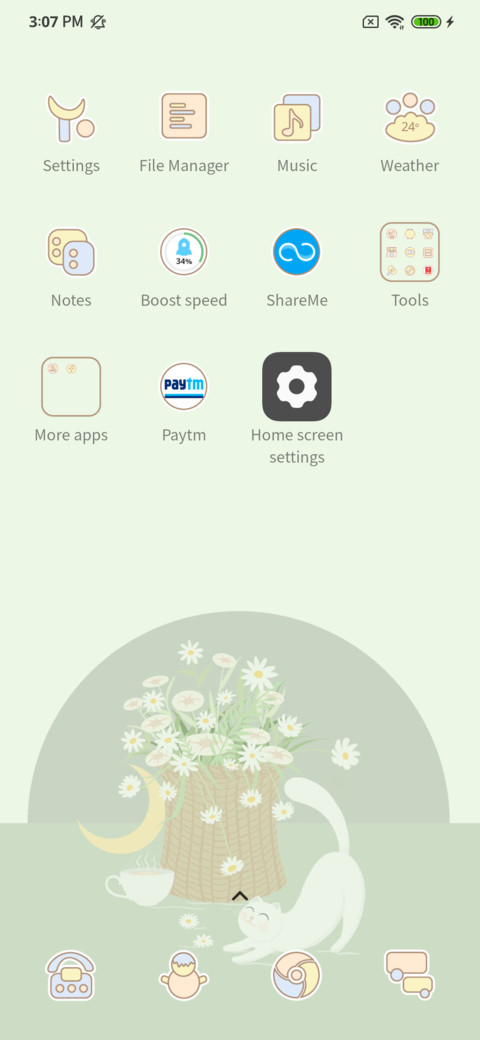
Task: Open the phone dialer in the dock
Action: 71,976
